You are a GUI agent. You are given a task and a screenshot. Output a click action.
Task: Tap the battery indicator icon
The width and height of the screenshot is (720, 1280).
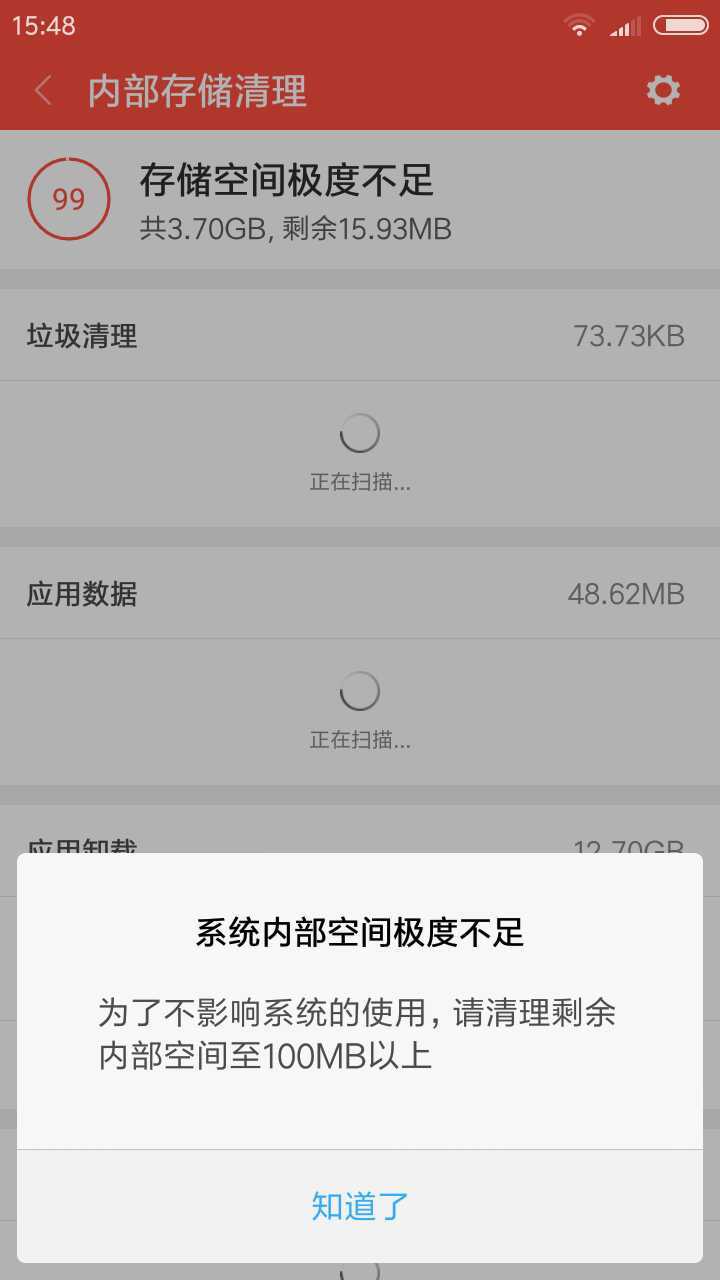tap(679, 26)
